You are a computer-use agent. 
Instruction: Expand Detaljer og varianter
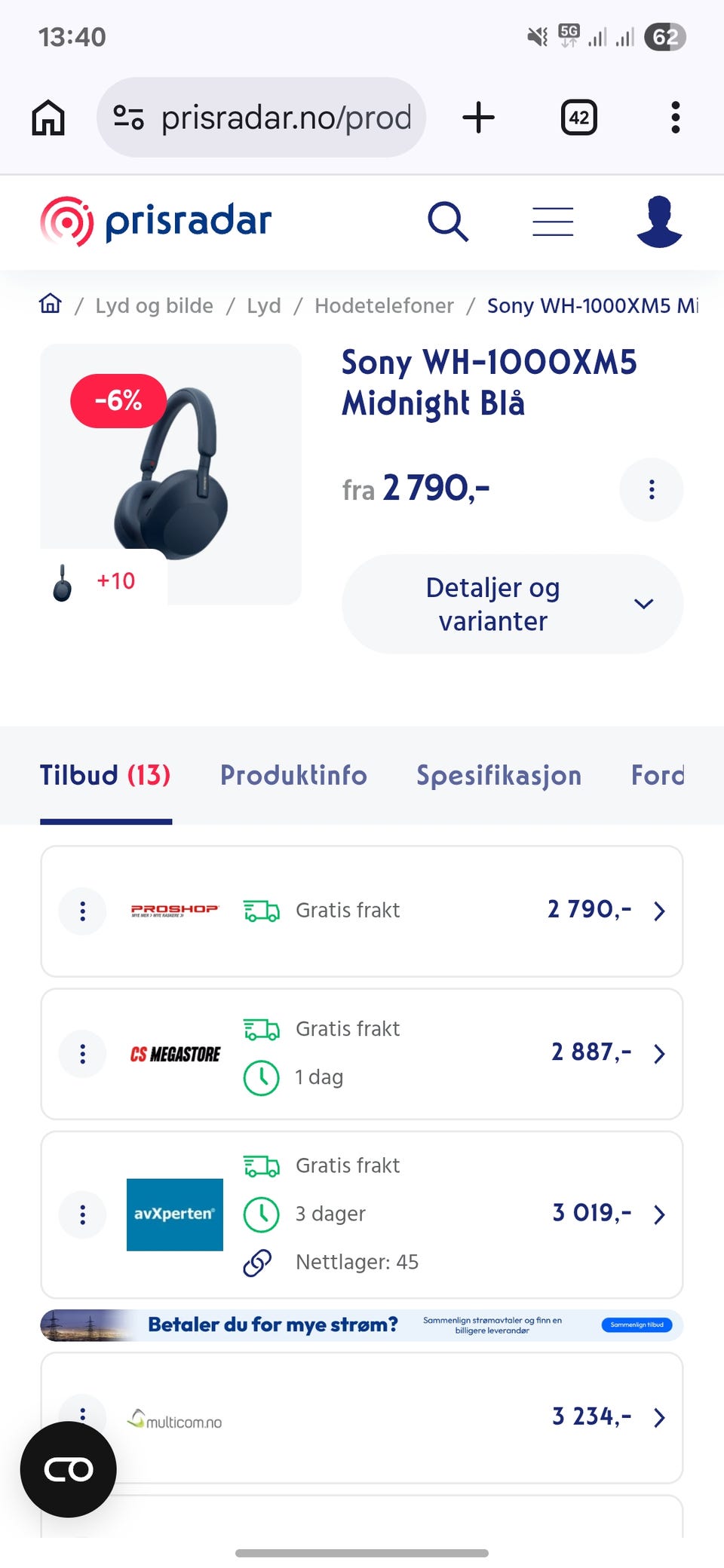513,604
